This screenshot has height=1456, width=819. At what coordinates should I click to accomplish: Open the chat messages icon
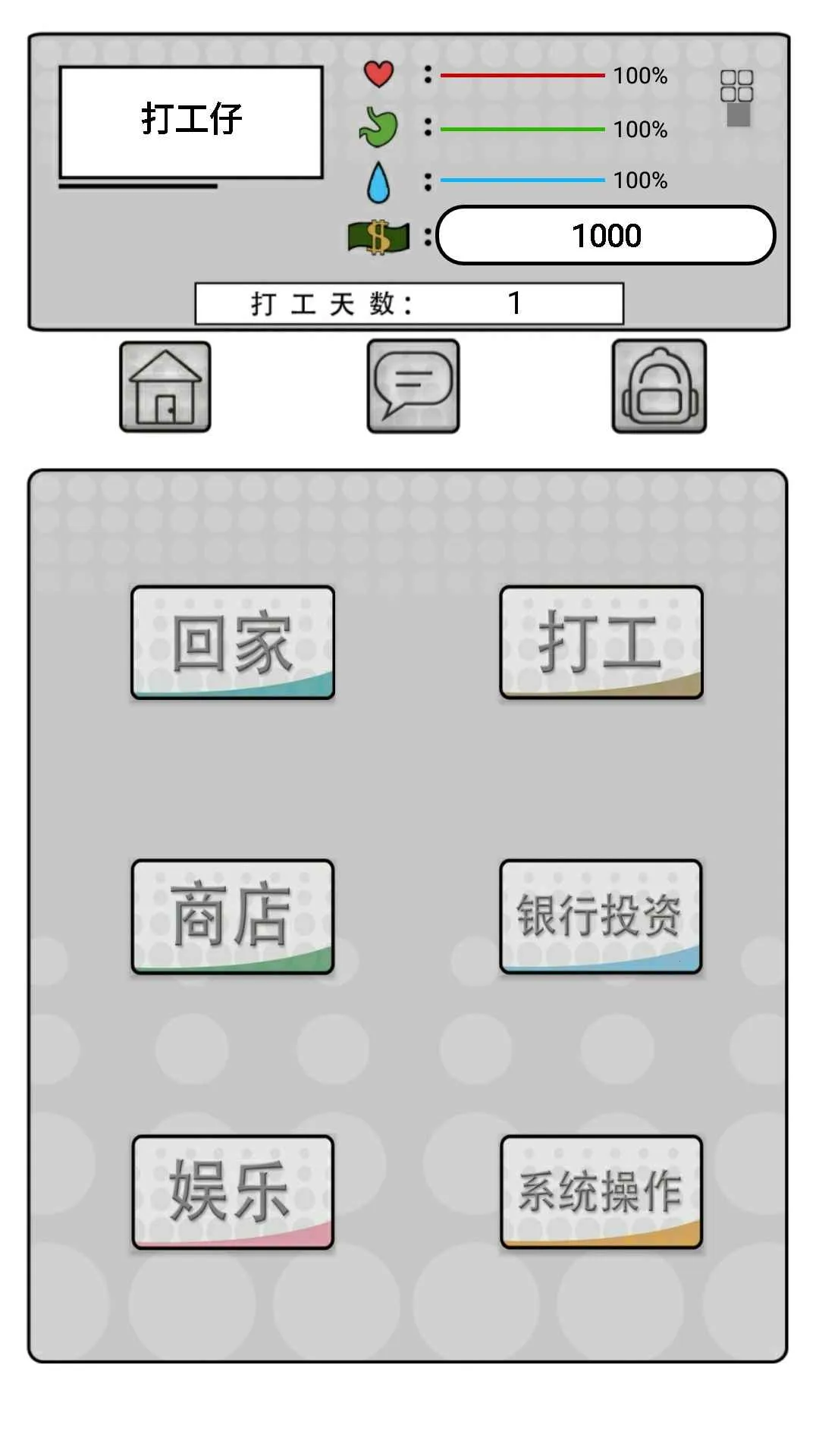413,387
